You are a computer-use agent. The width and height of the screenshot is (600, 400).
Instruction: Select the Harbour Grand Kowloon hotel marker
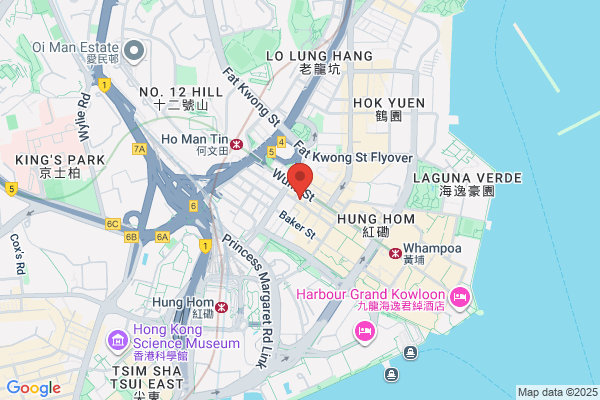coord(460,298)
